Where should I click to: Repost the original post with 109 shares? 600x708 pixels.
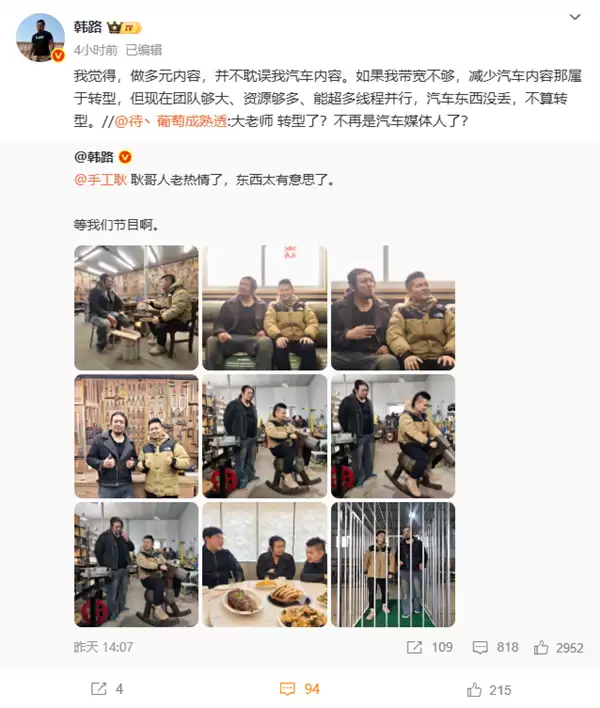click(x=429, y=648)
